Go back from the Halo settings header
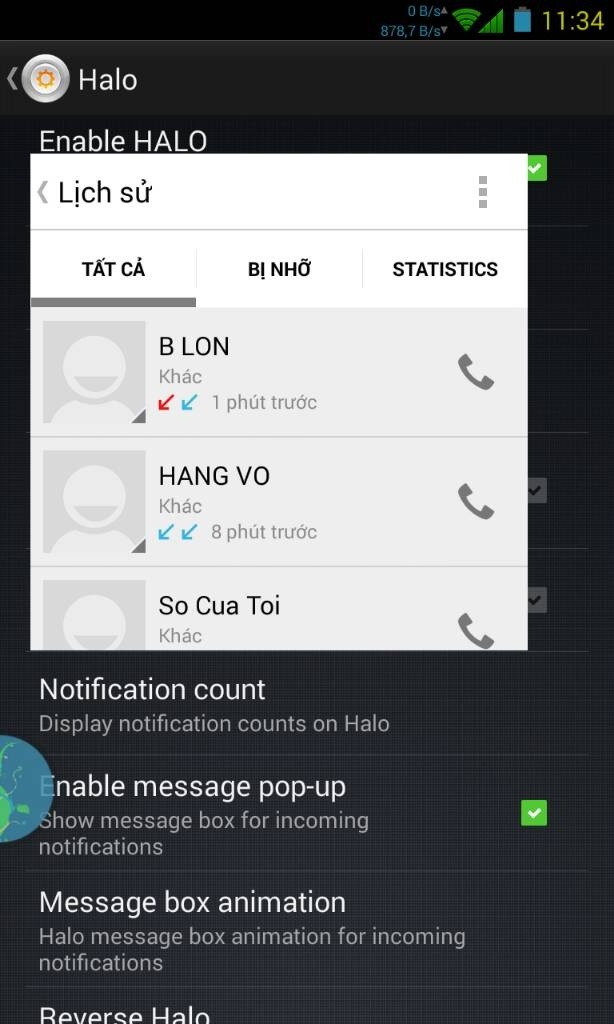The image size is (614, 1024). click(x=38, y=79)
